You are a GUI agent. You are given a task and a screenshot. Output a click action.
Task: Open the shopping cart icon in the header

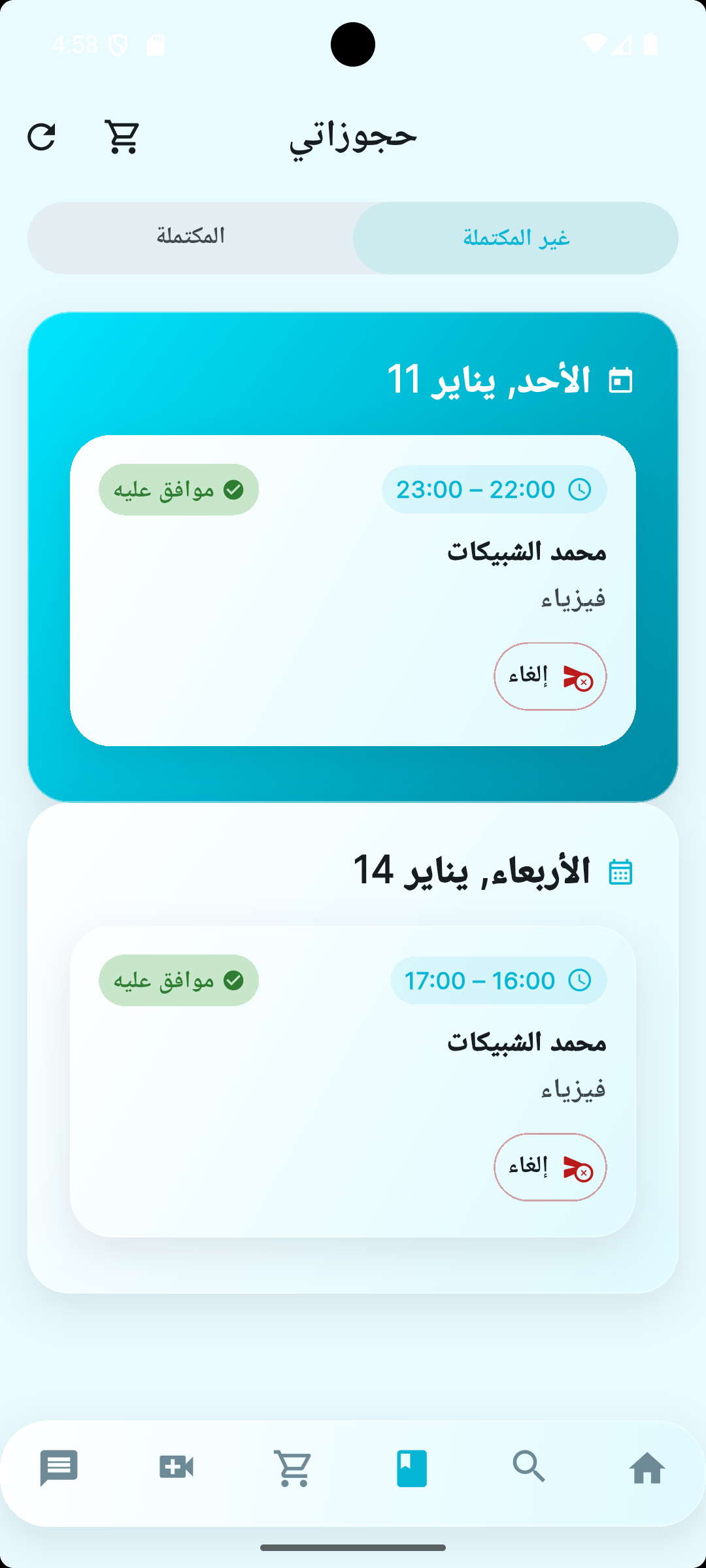[x=122, y=136]
